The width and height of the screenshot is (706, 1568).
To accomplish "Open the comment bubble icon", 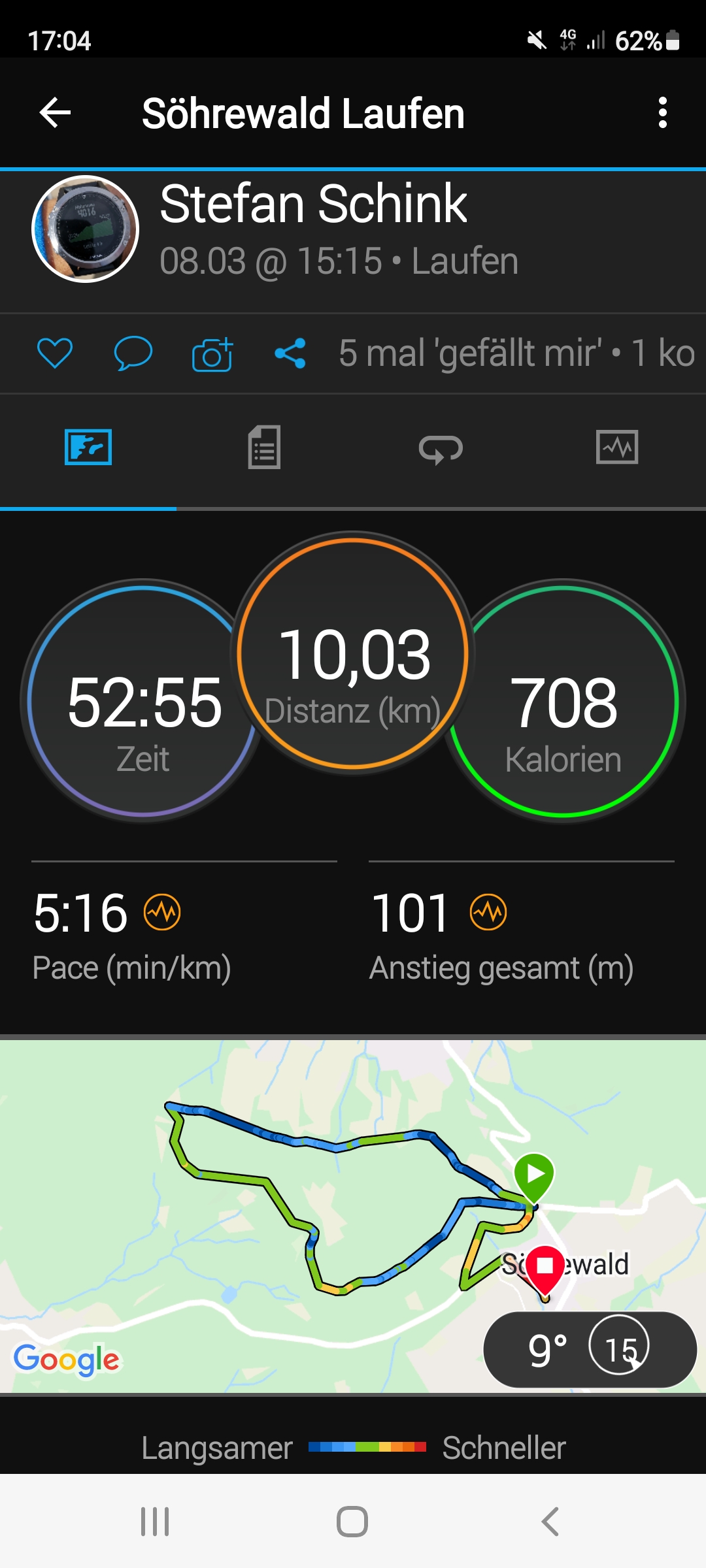I will click(133, 353).
